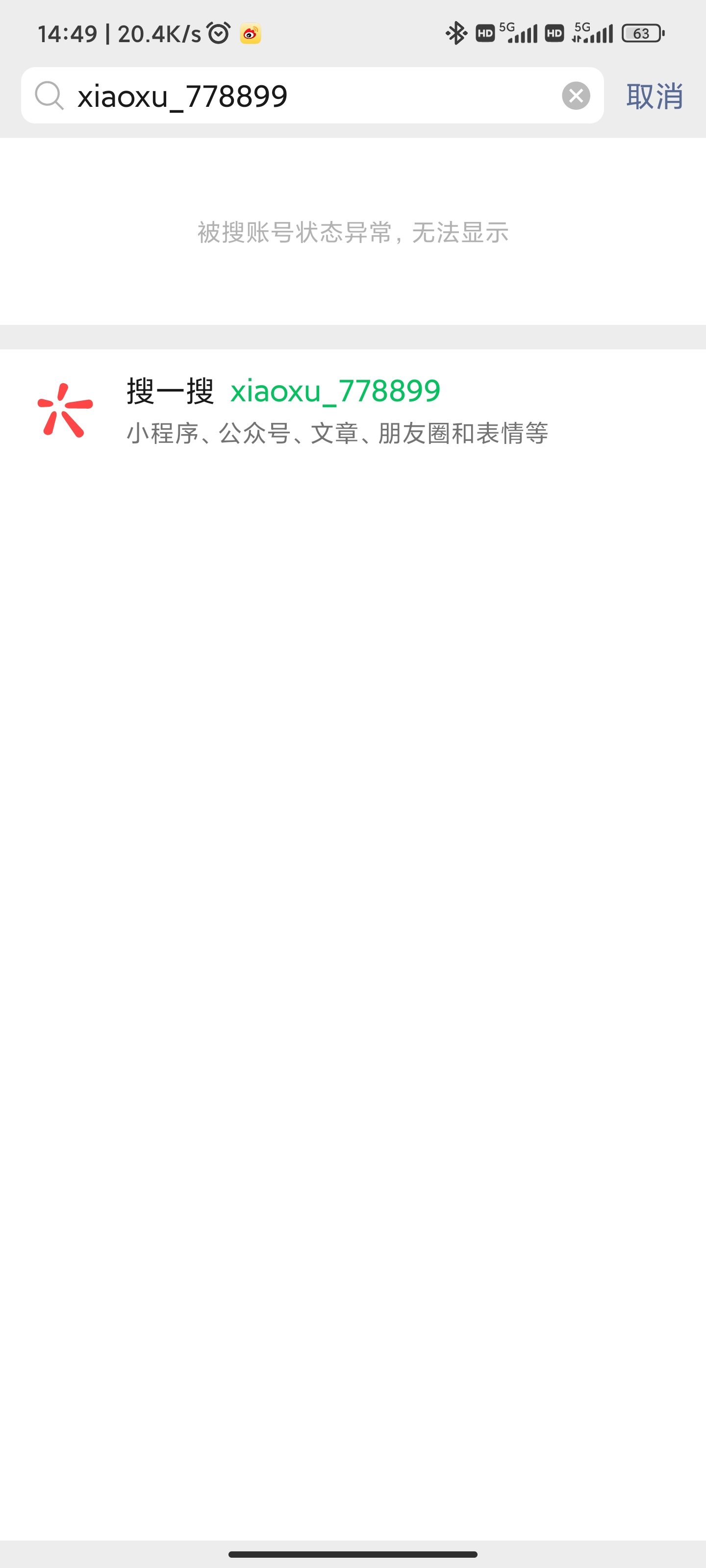Clear the search text with the X icon

pos(576,96)
